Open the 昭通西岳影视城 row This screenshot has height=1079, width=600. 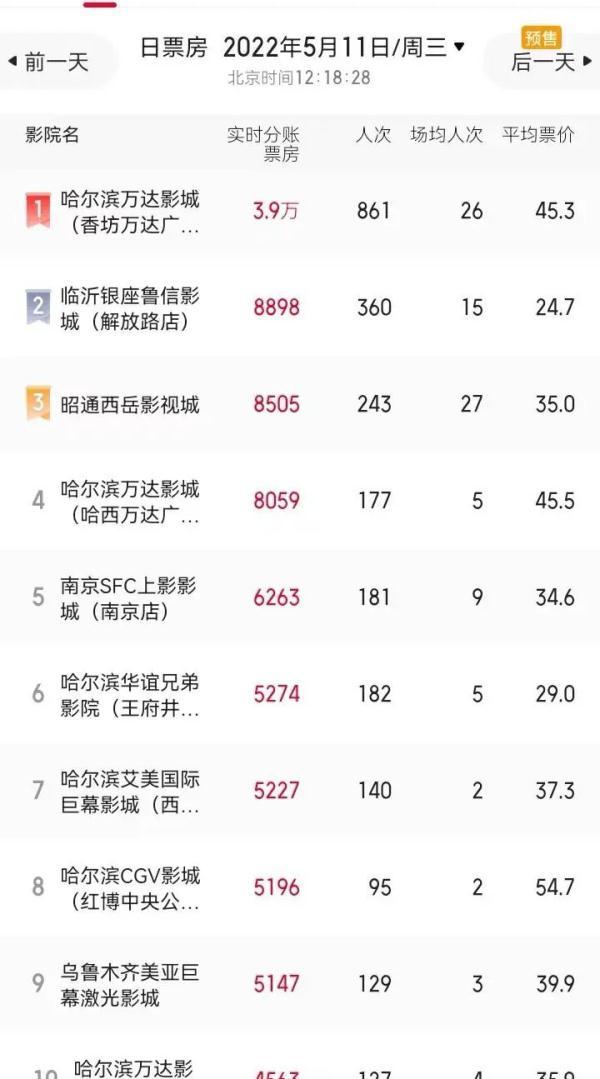(x=130, y=404)
